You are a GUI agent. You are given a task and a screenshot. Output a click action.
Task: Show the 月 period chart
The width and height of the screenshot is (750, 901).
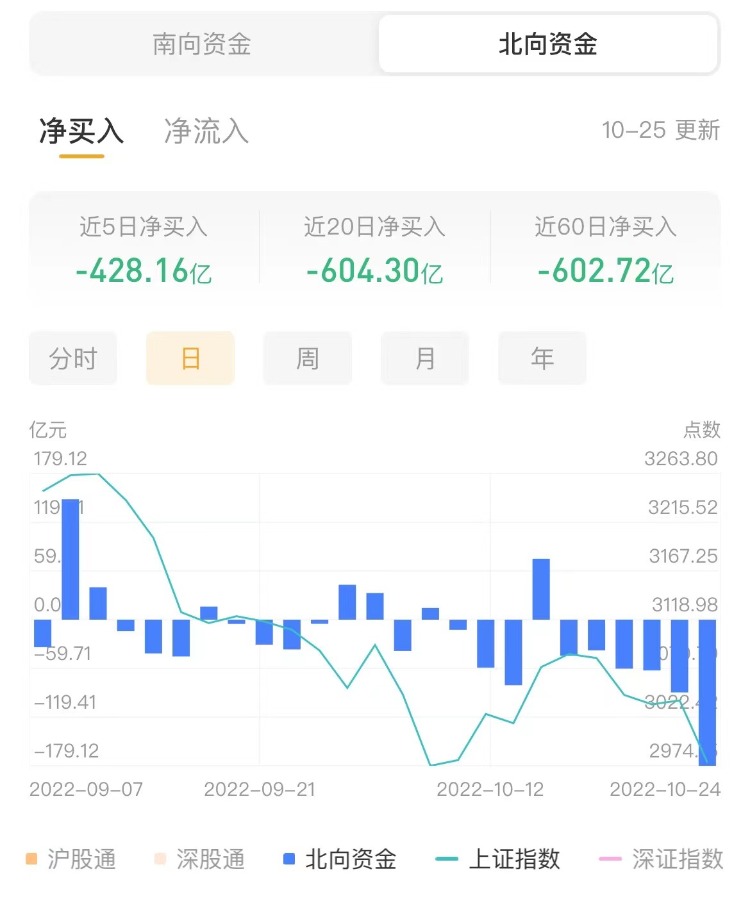coord(425,359)
